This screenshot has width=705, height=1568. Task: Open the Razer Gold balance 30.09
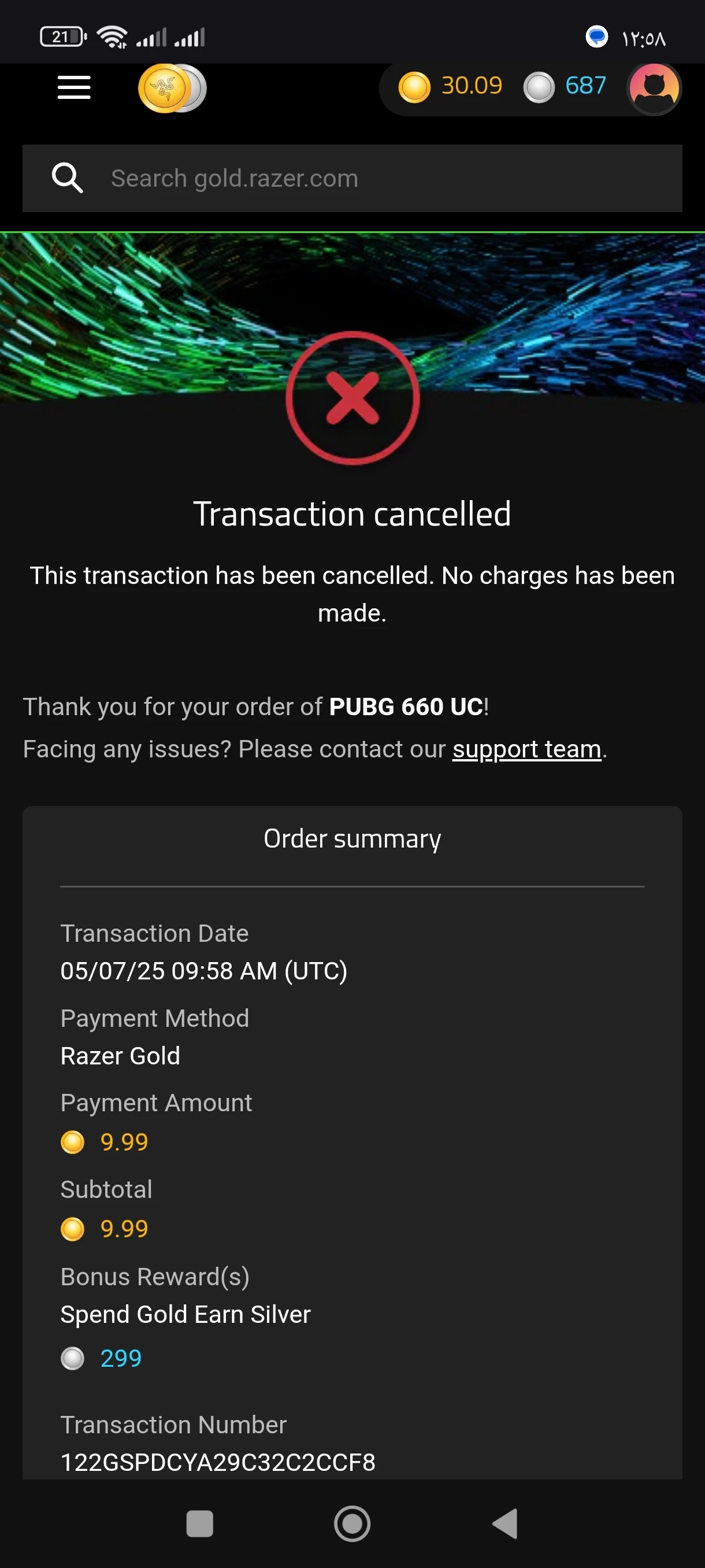pos(451,86)
